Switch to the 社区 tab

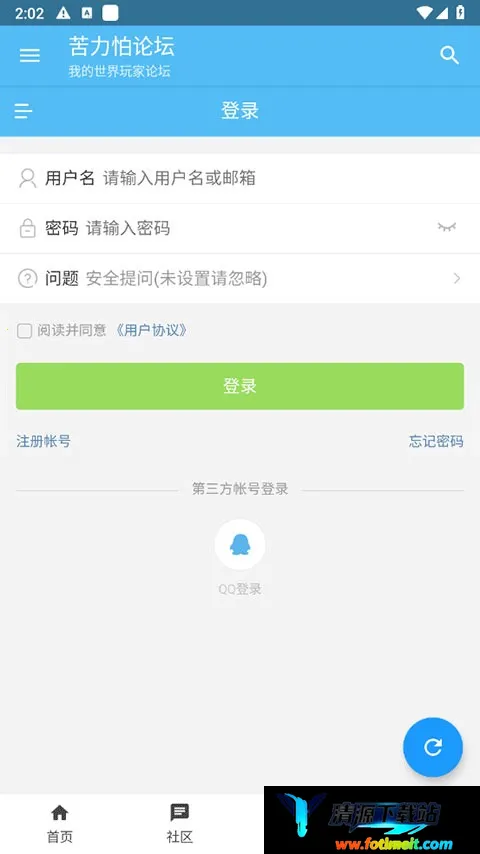pyautogui.click(x=179, y=824)
